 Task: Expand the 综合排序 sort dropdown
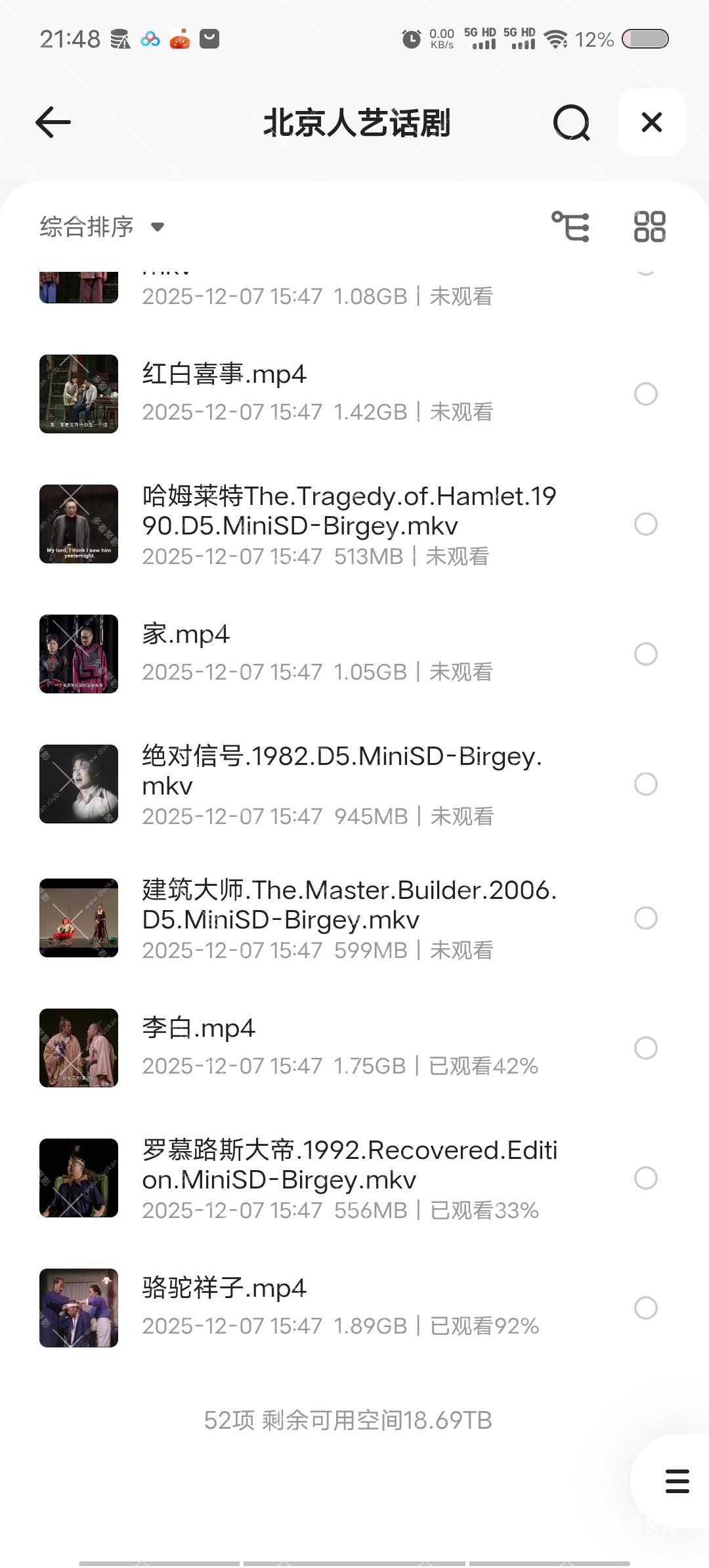[102, 227]
